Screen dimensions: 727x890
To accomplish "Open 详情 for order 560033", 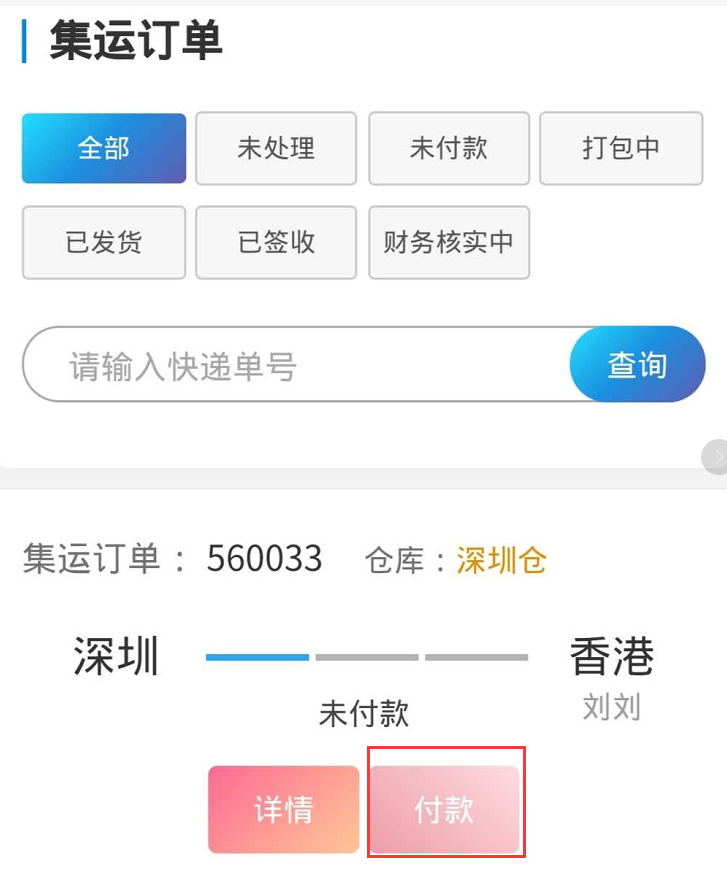I will (284, 809).
